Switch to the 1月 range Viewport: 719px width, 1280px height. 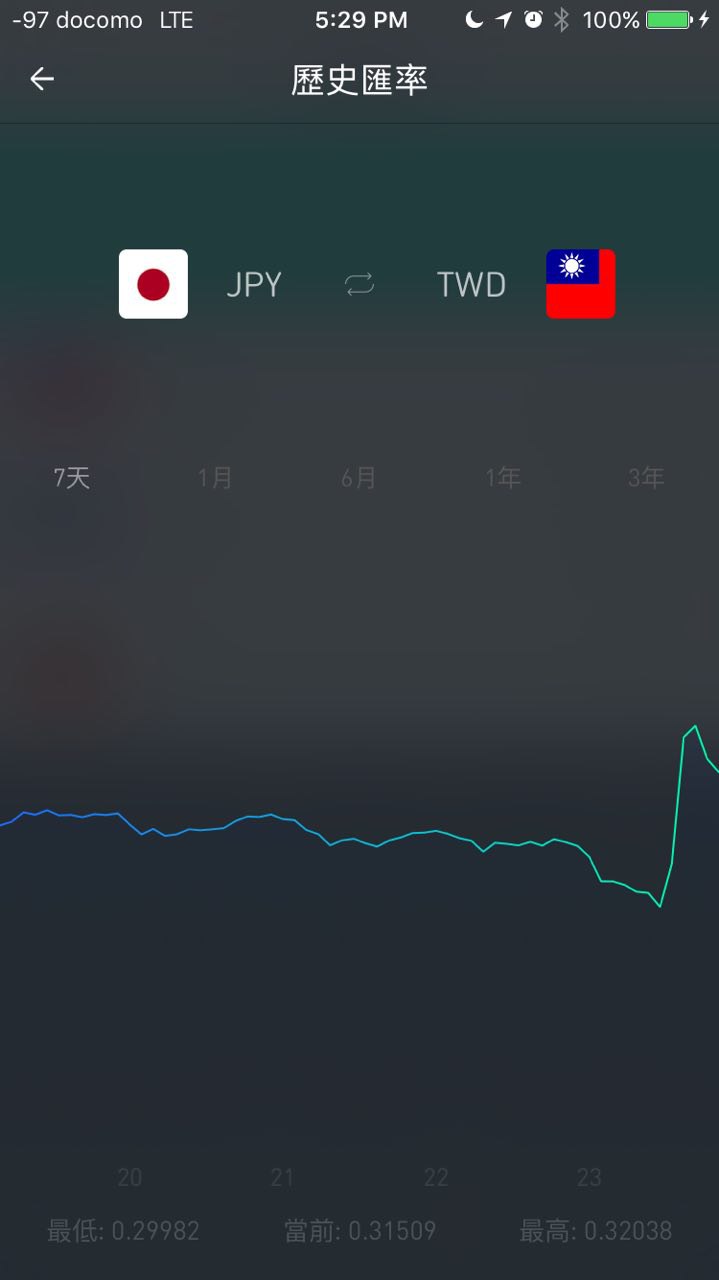(x=215, y=478)
